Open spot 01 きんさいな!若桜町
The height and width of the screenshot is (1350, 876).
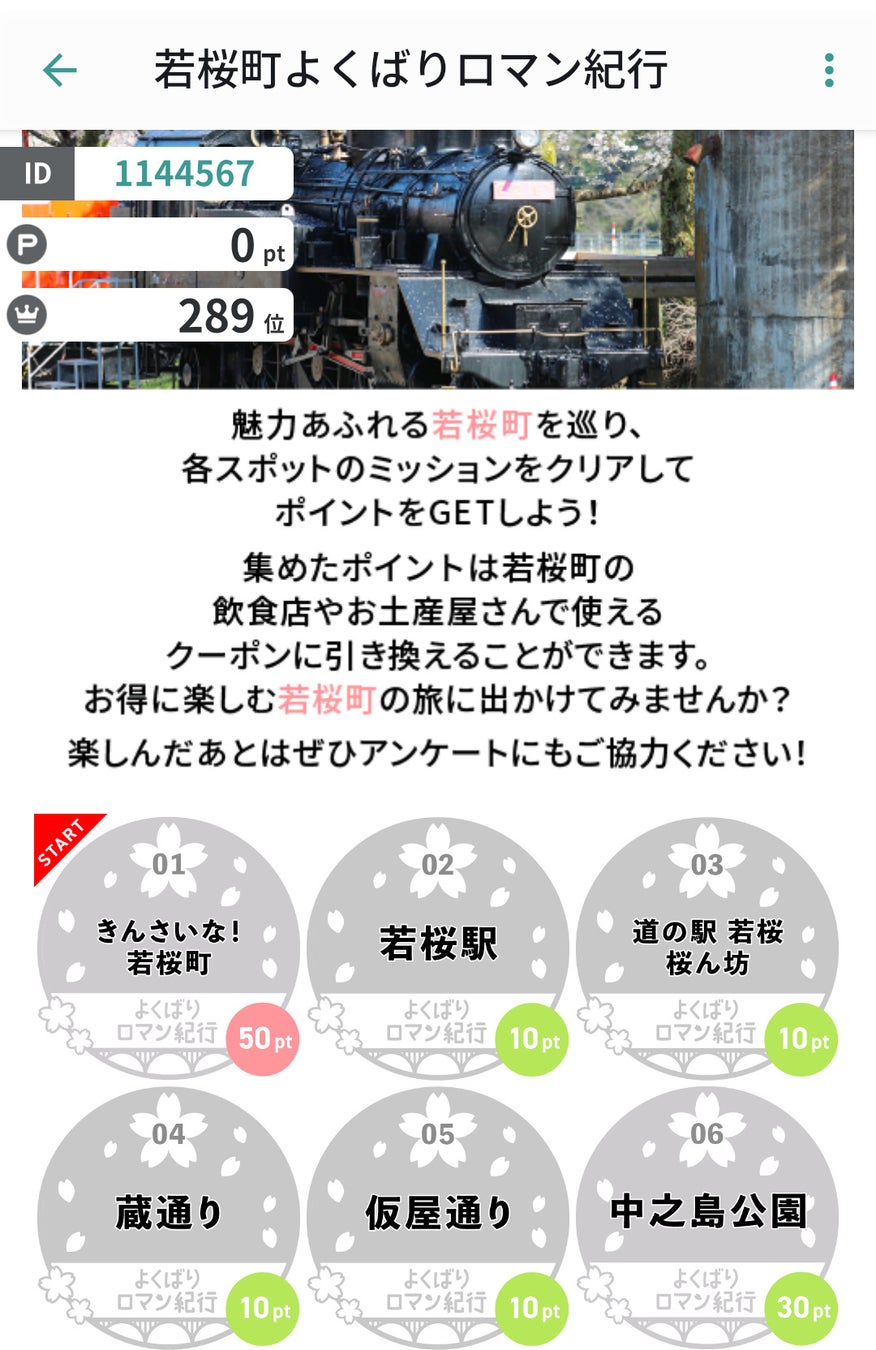[168, 946]
